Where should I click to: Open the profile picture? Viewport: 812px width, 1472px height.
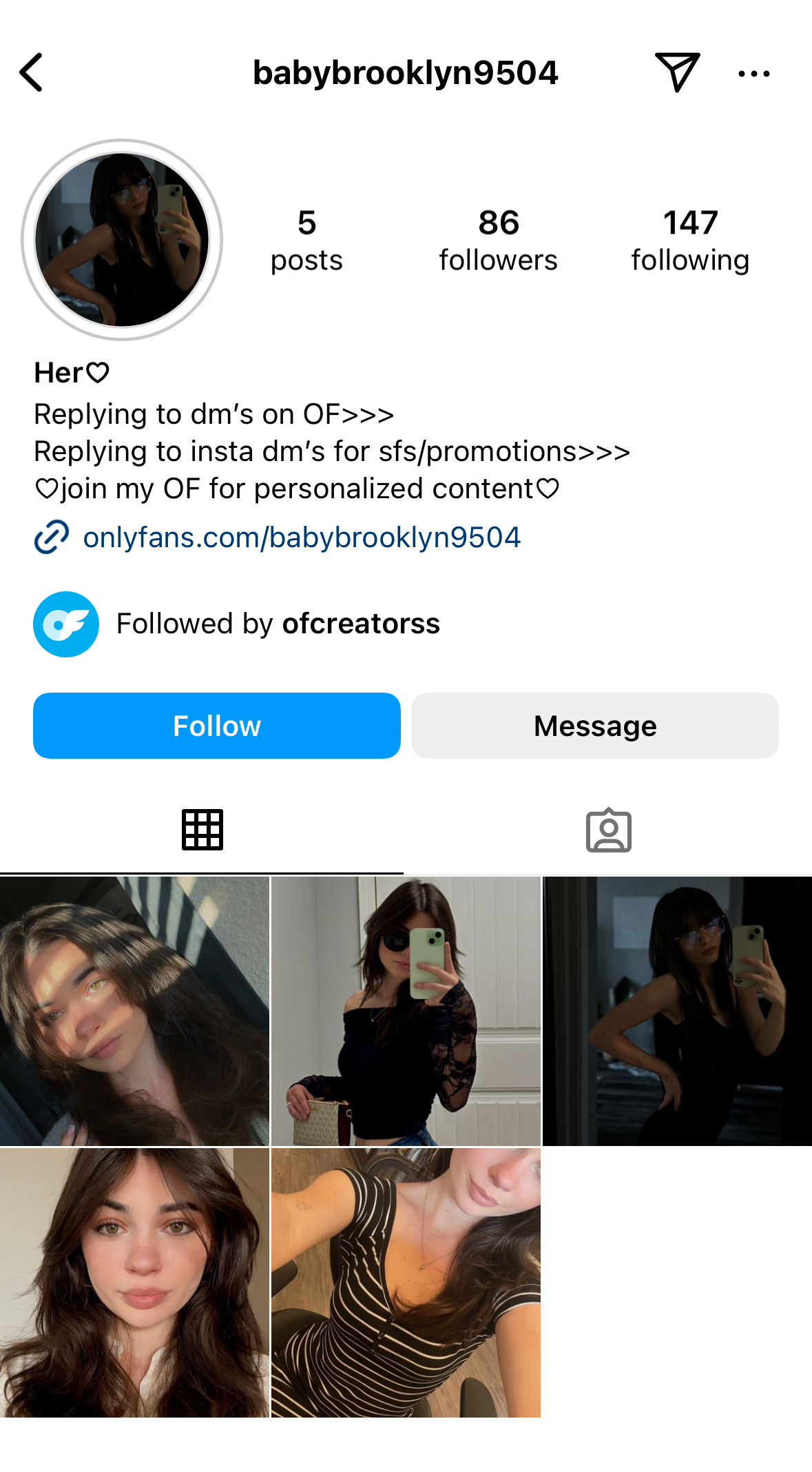(x=122, y=240)
